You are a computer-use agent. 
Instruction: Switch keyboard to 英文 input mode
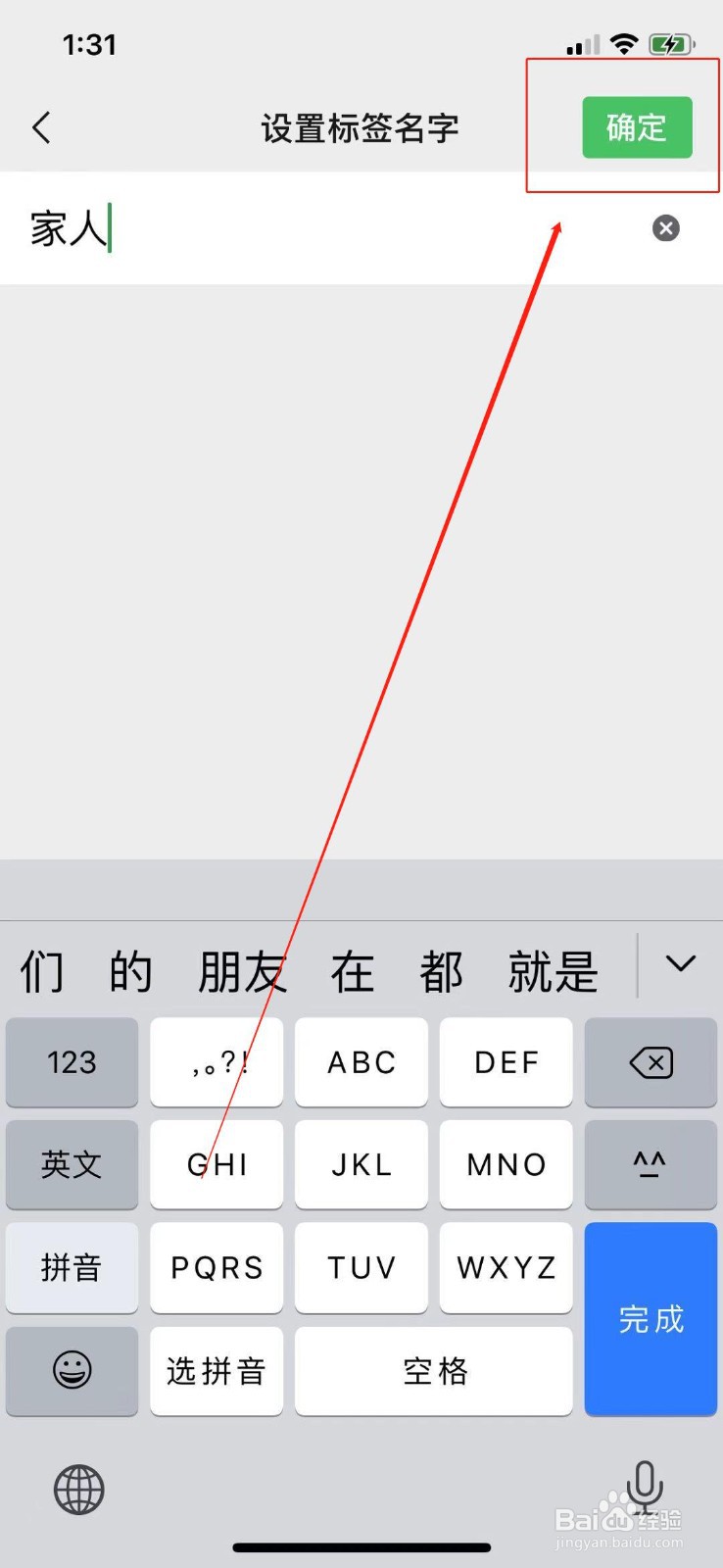tap(72, 1165)
